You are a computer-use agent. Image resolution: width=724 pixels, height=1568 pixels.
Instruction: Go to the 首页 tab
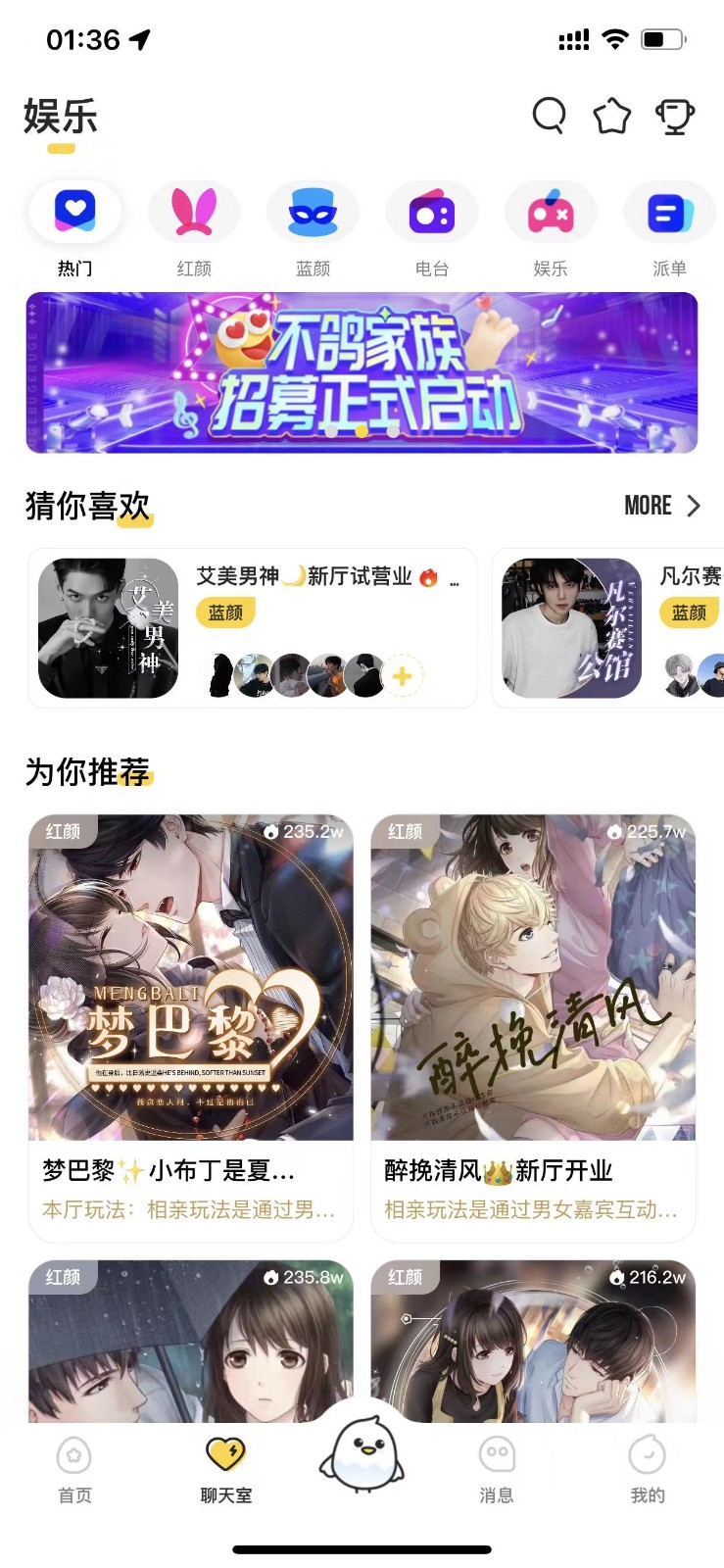[x=74, y=1470]
